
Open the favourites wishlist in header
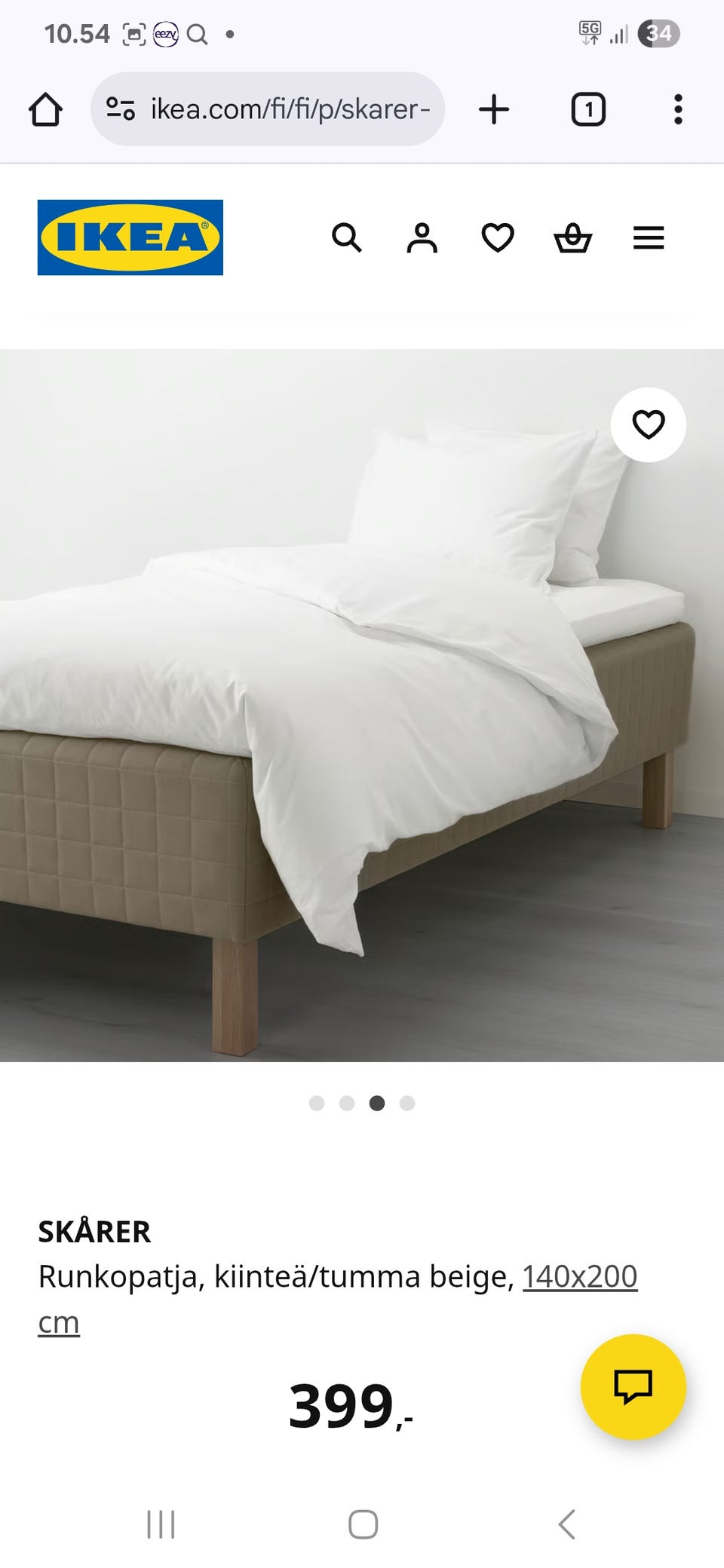point(498,238)
